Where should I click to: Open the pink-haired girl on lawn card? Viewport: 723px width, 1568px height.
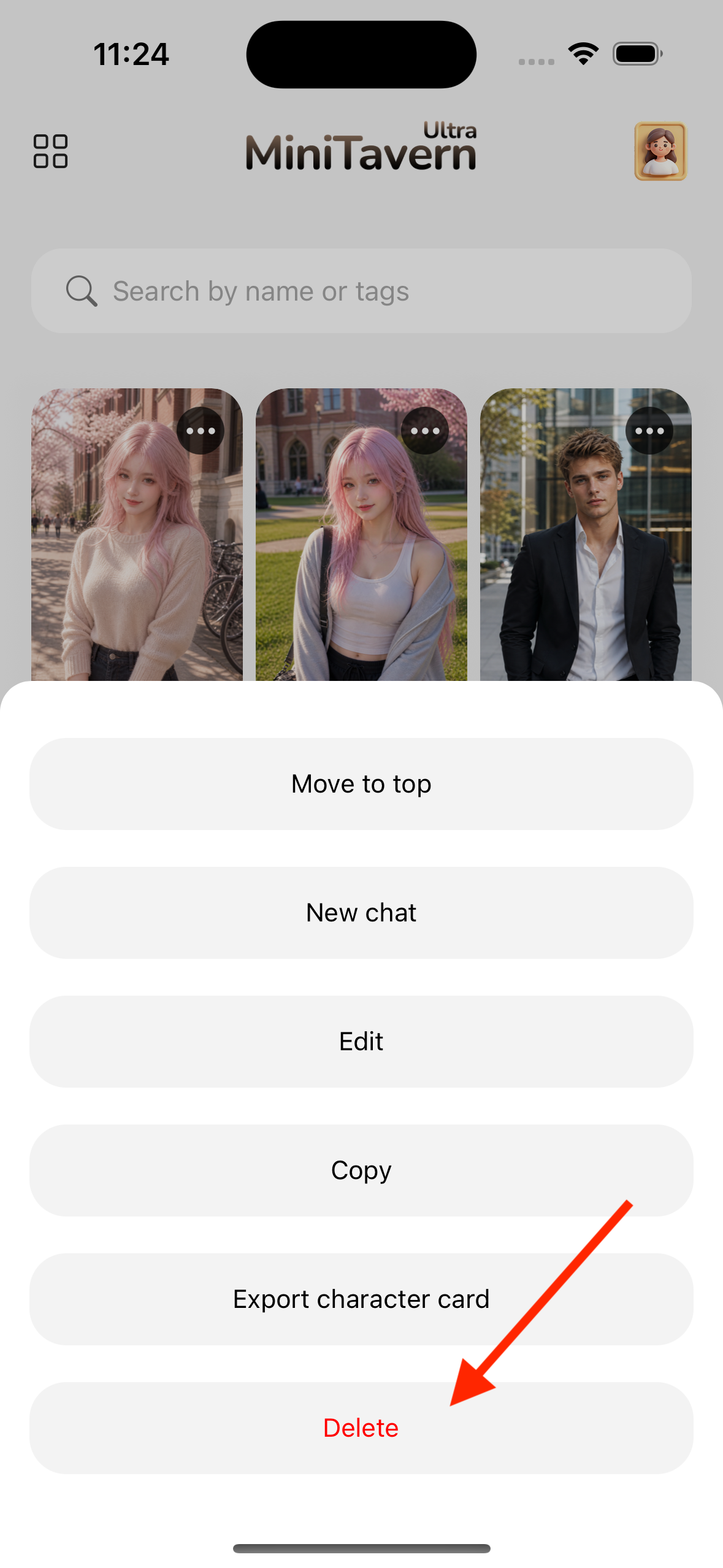click(x=361, y=534)
